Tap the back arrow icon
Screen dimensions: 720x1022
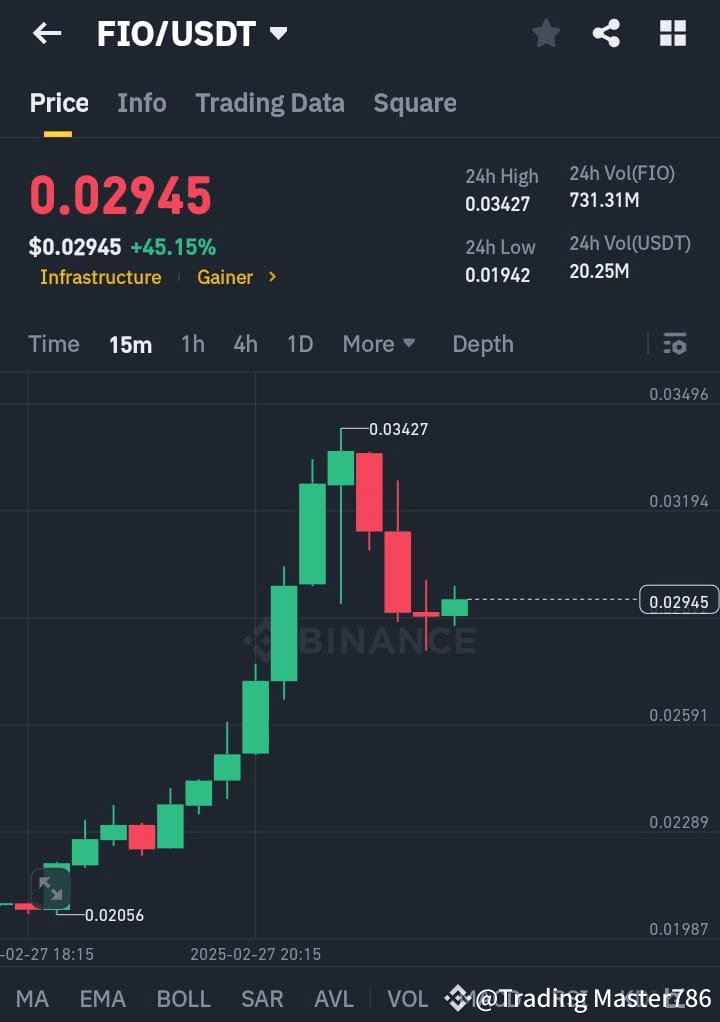click(x=46, y=33)
